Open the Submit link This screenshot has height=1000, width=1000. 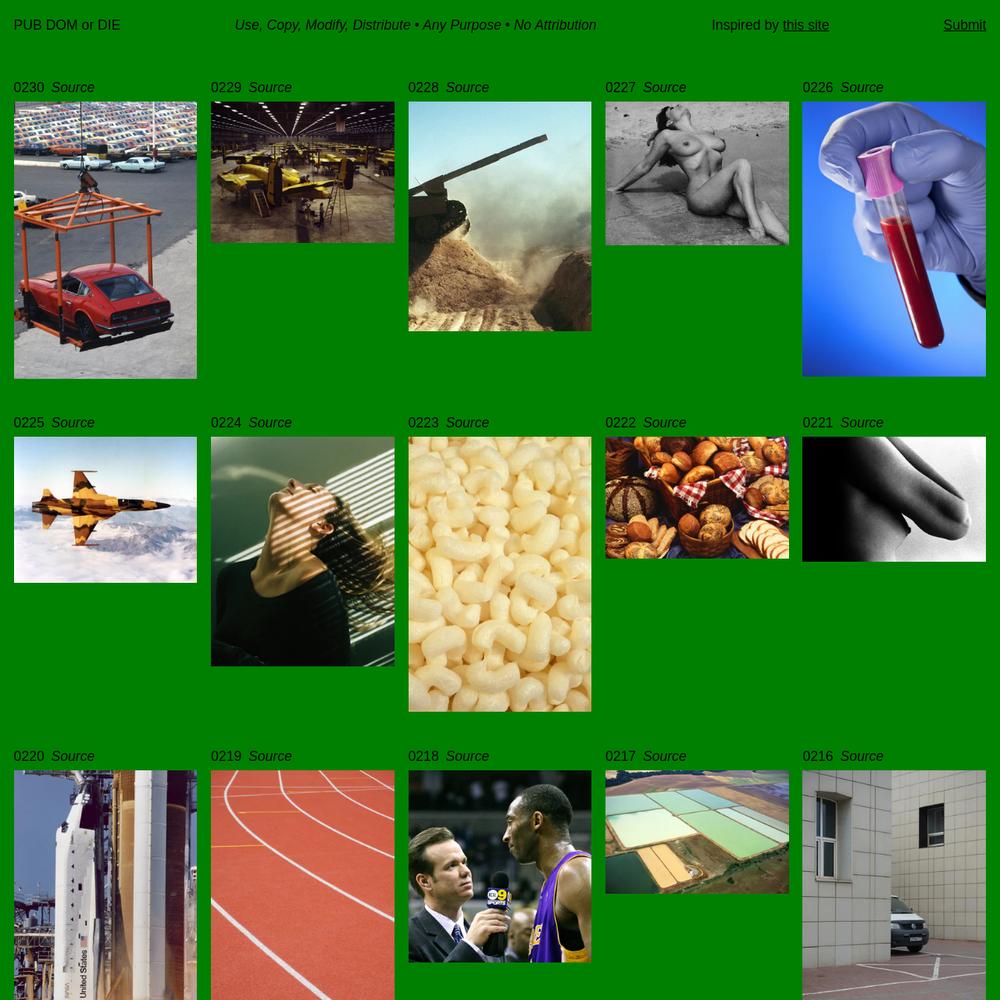point(964,25)
